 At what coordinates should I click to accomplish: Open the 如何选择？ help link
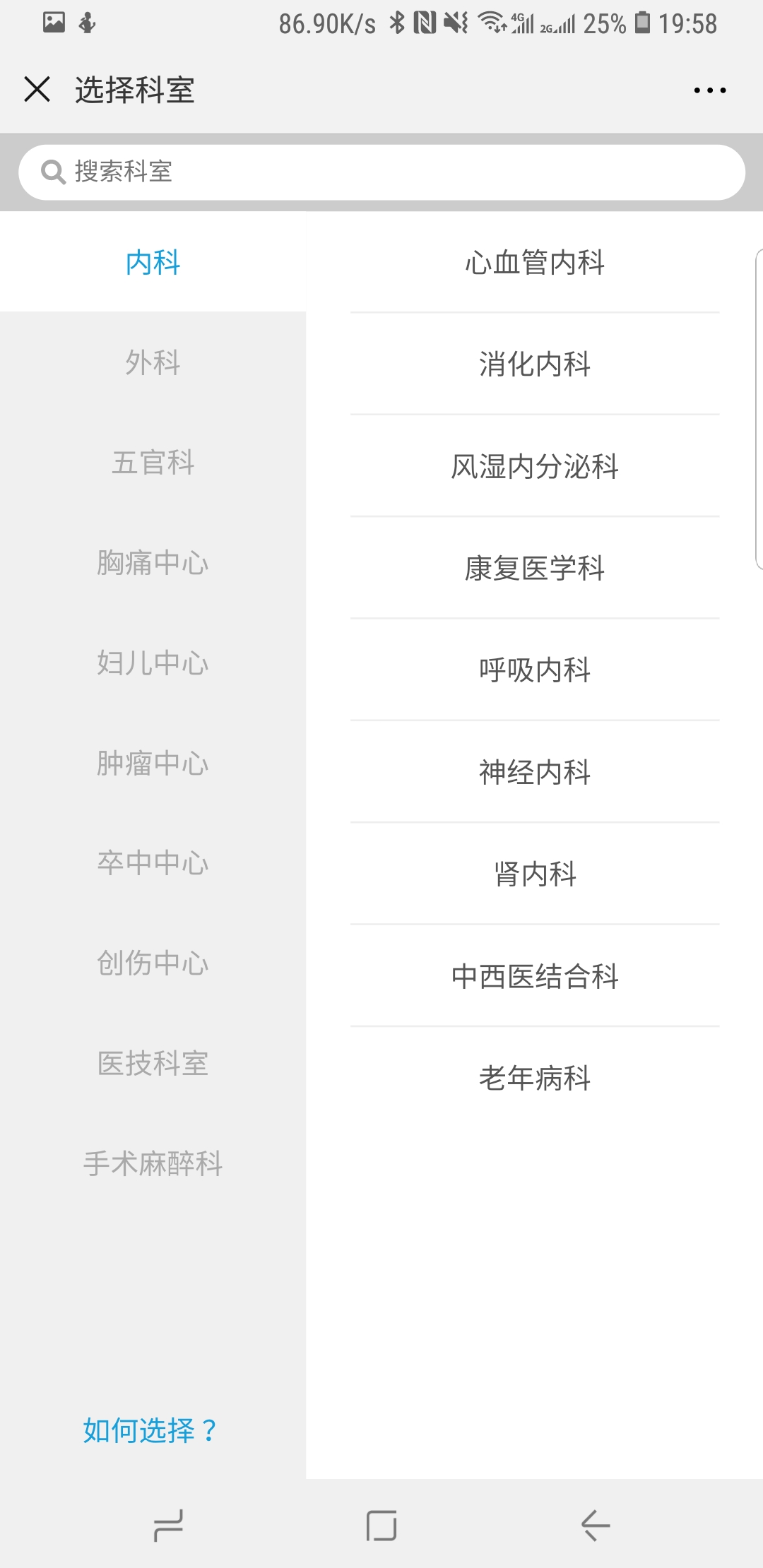coord(150,1430)
